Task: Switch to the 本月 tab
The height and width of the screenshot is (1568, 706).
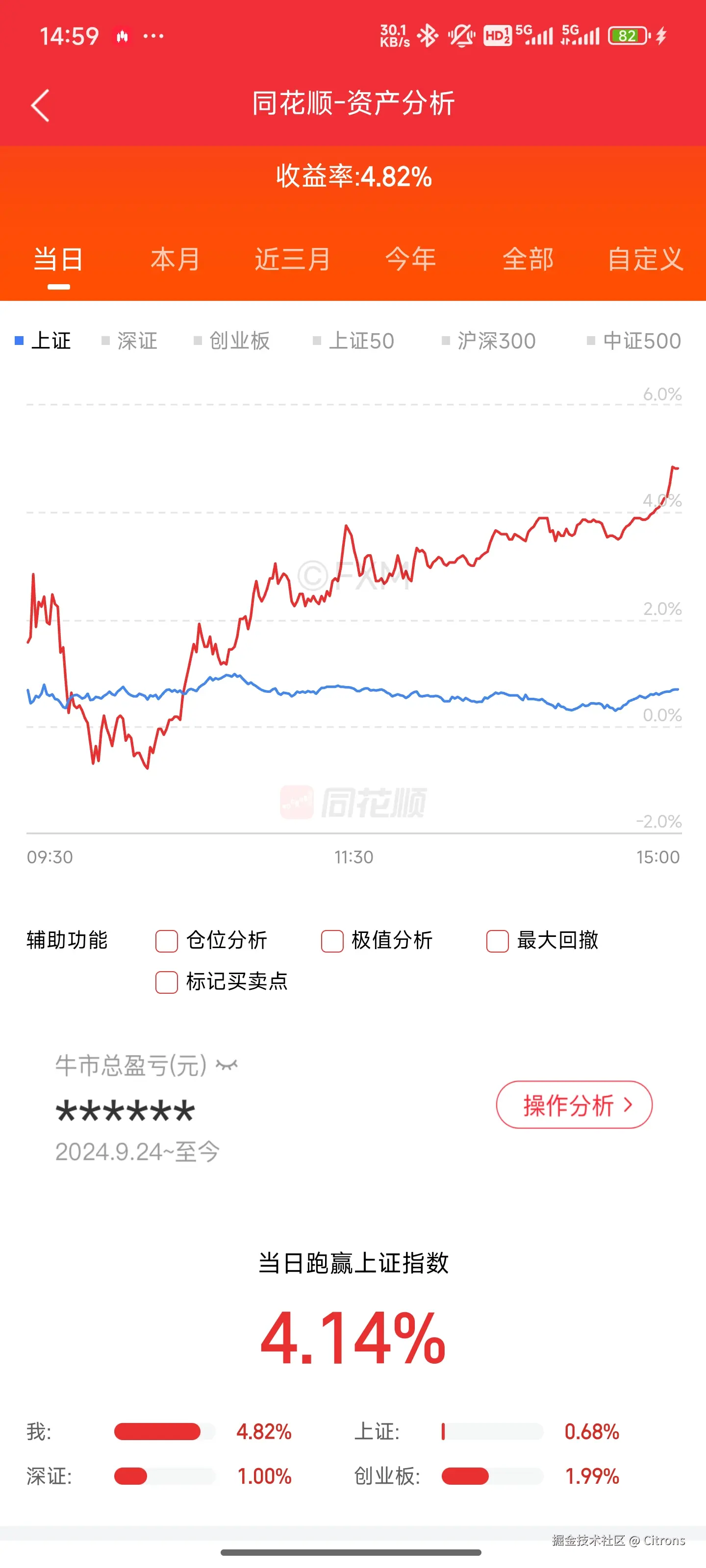Action: coord(174,259)
